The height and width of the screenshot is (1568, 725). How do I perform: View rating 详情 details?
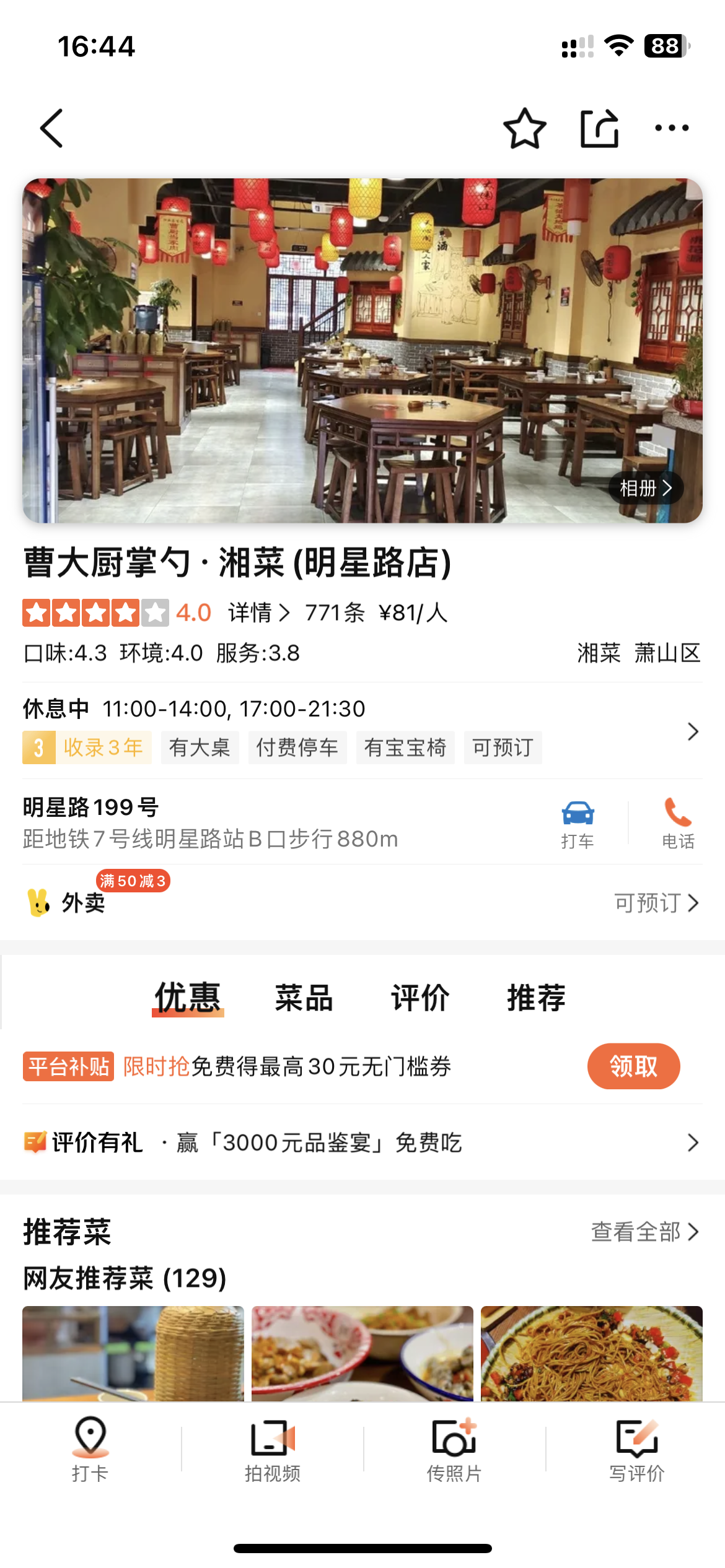point(258,612)
